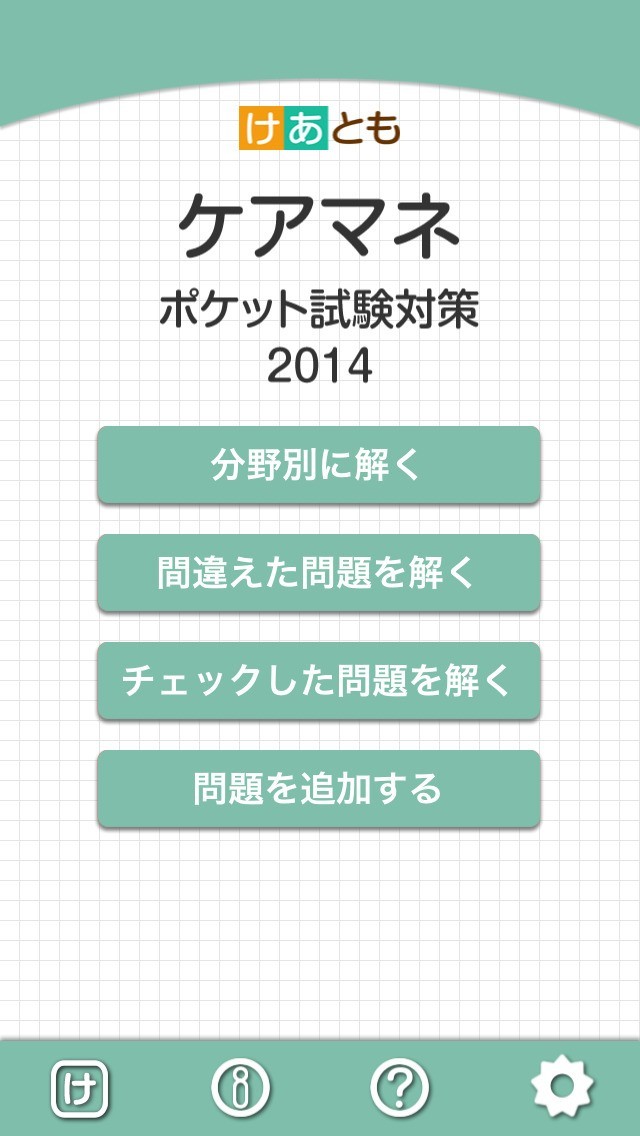640x1136 pixels.
Task: Tap the 間違えた問題を解く button
Action: [318, 573]
